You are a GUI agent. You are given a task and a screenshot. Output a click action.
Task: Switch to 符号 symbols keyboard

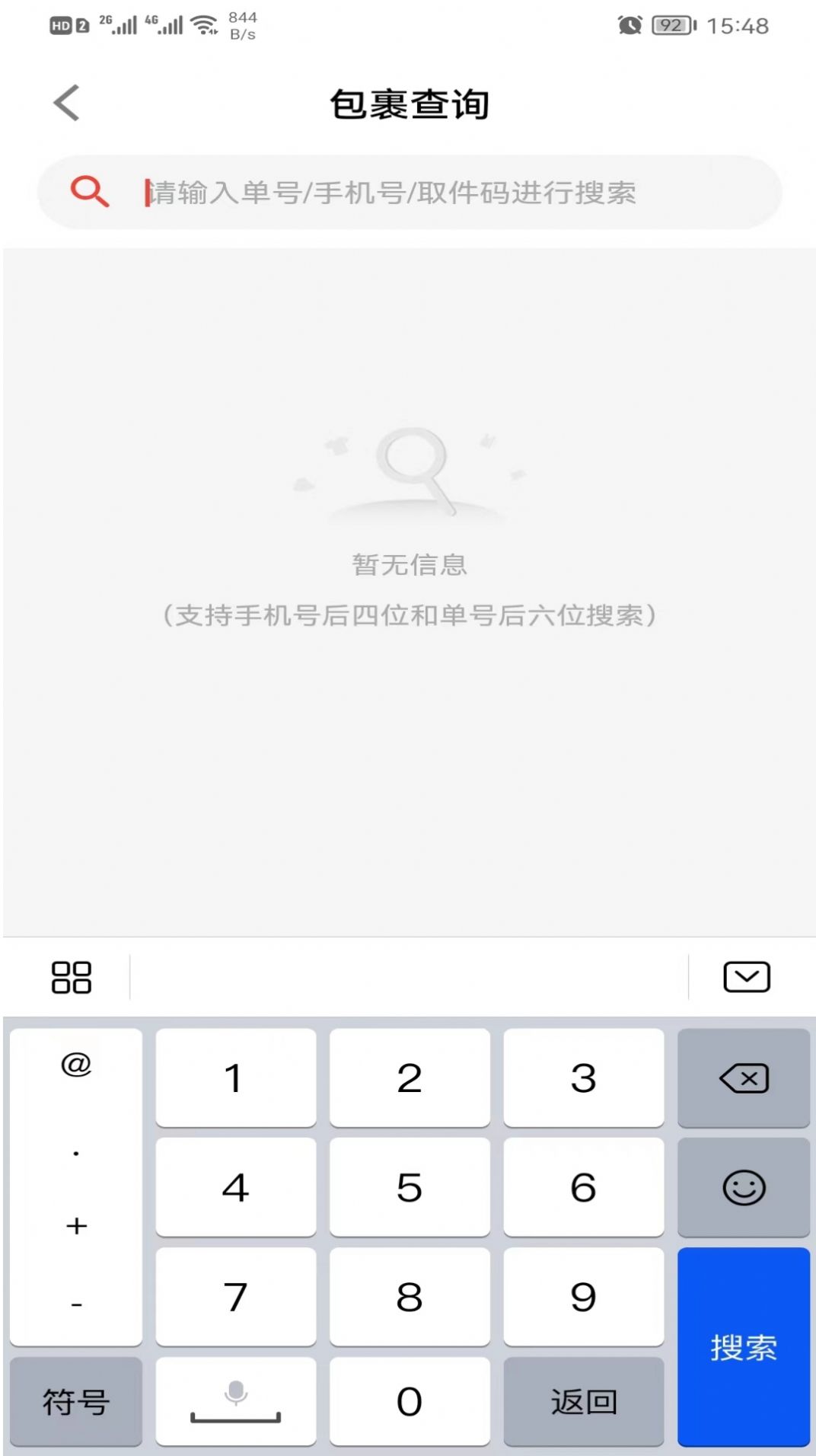click(75, 1401)
